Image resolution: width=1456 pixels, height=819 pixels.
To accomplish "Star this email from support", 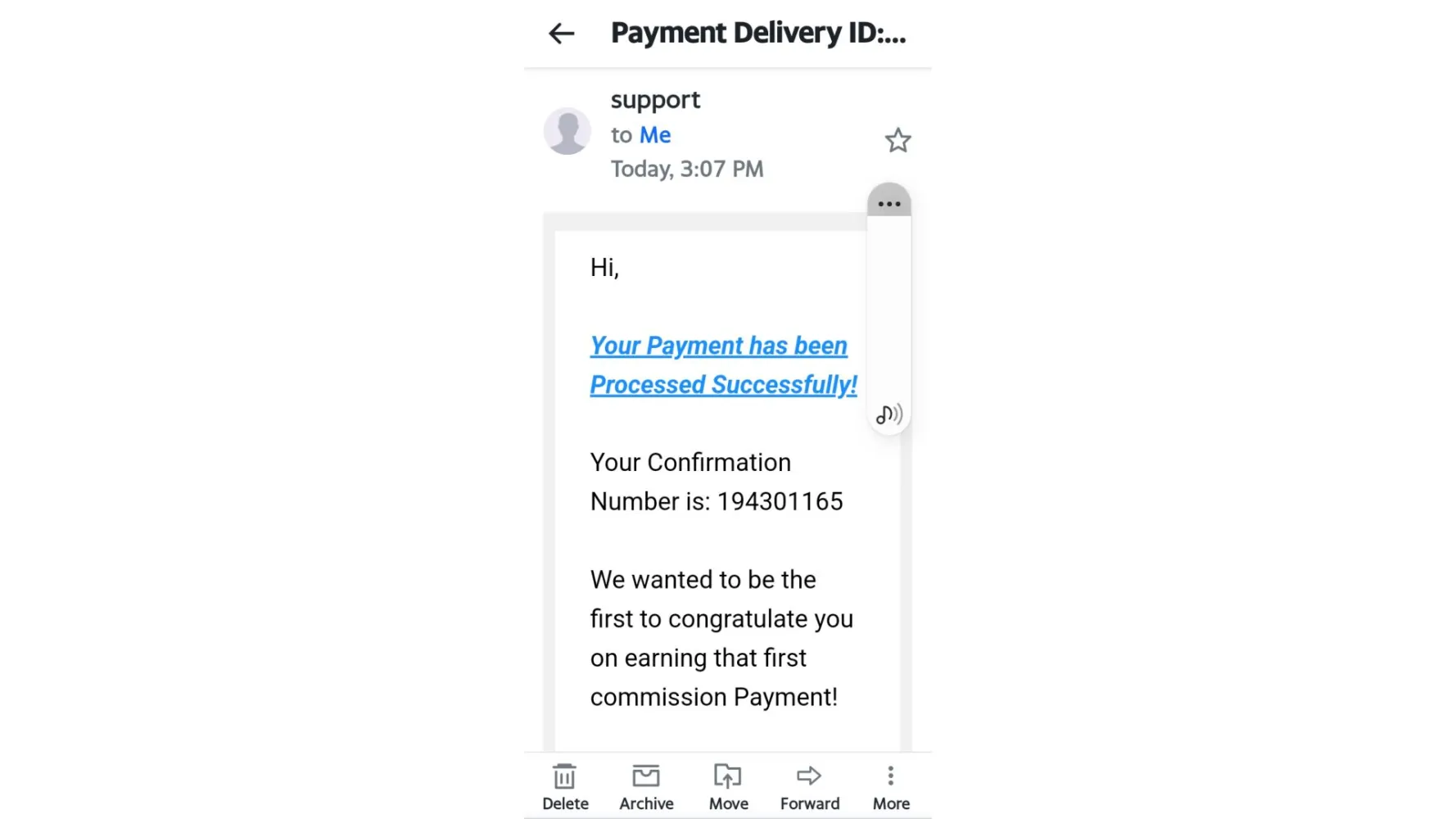I will coord(898,140).
